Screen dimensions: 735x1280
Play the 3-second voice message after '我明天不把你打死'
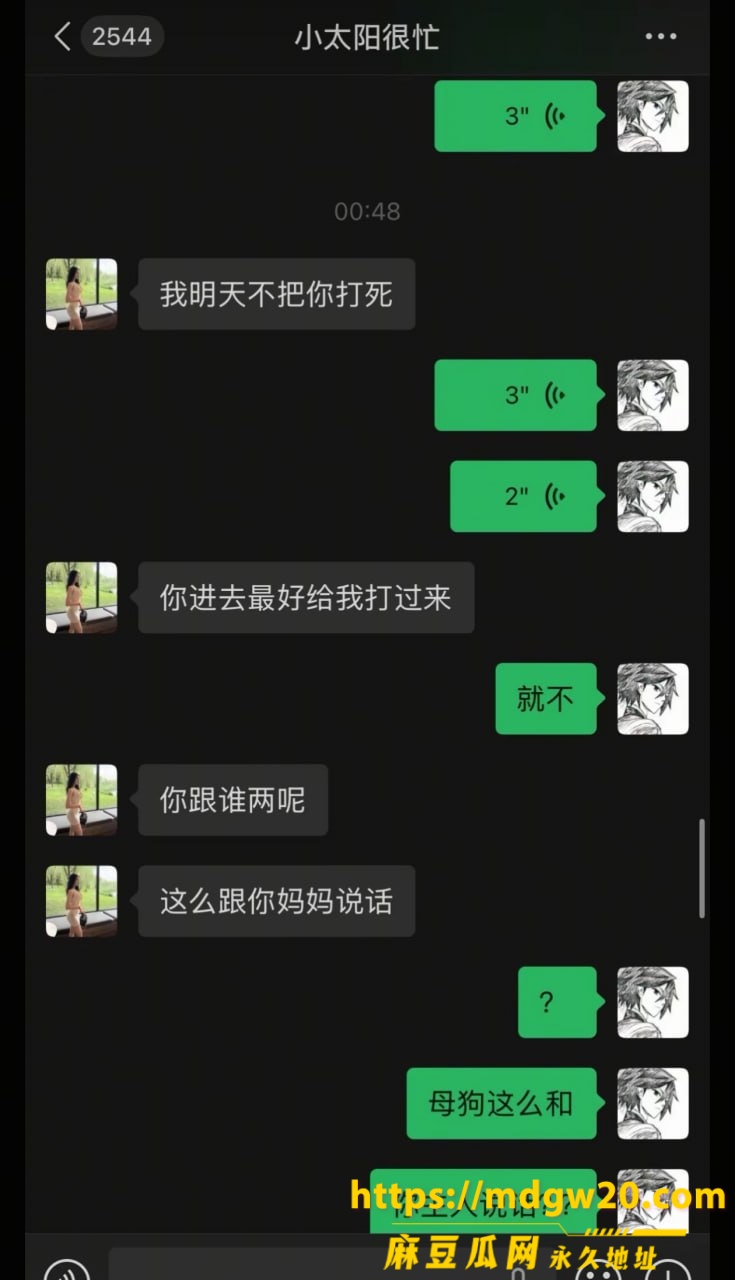point(515,395)
